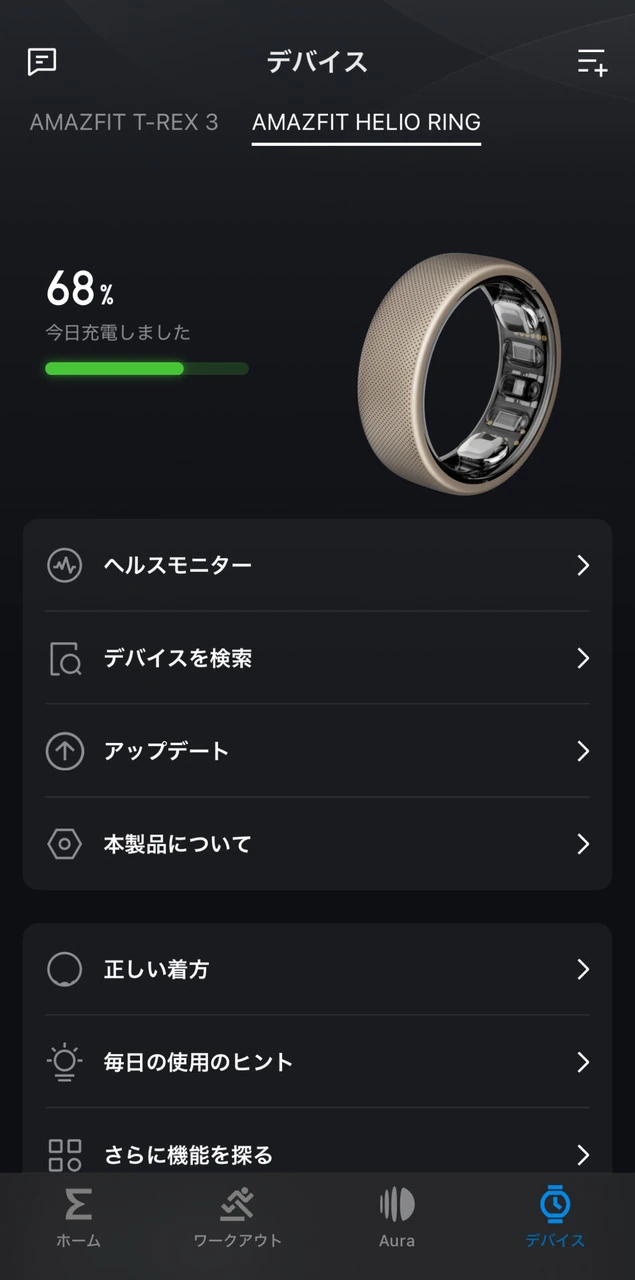Open ヘルスモニター settings
The width and height of the screenshot is (635, 1280).
pos(317,565)
